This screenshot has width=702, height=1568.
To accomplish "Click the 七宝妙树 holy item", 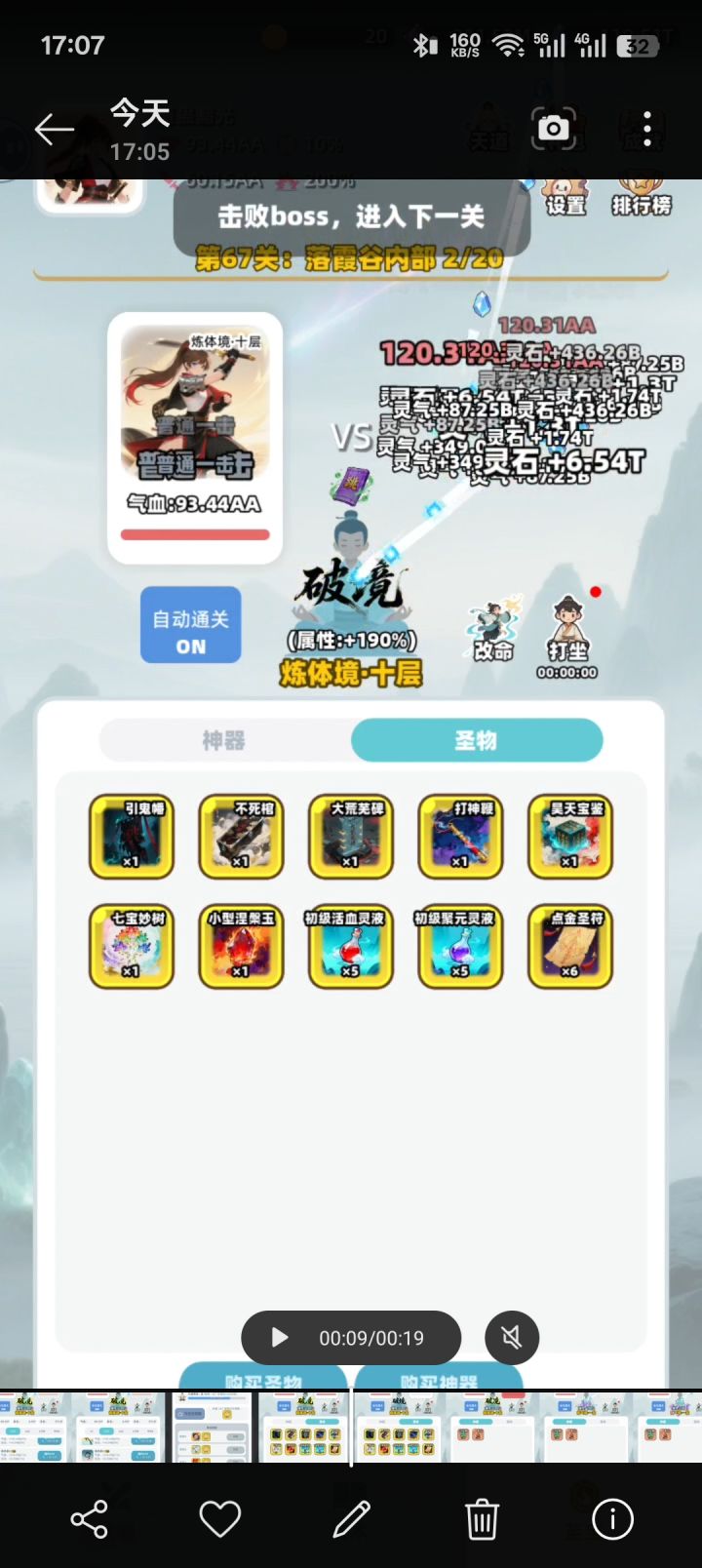I will coord(131,946).
